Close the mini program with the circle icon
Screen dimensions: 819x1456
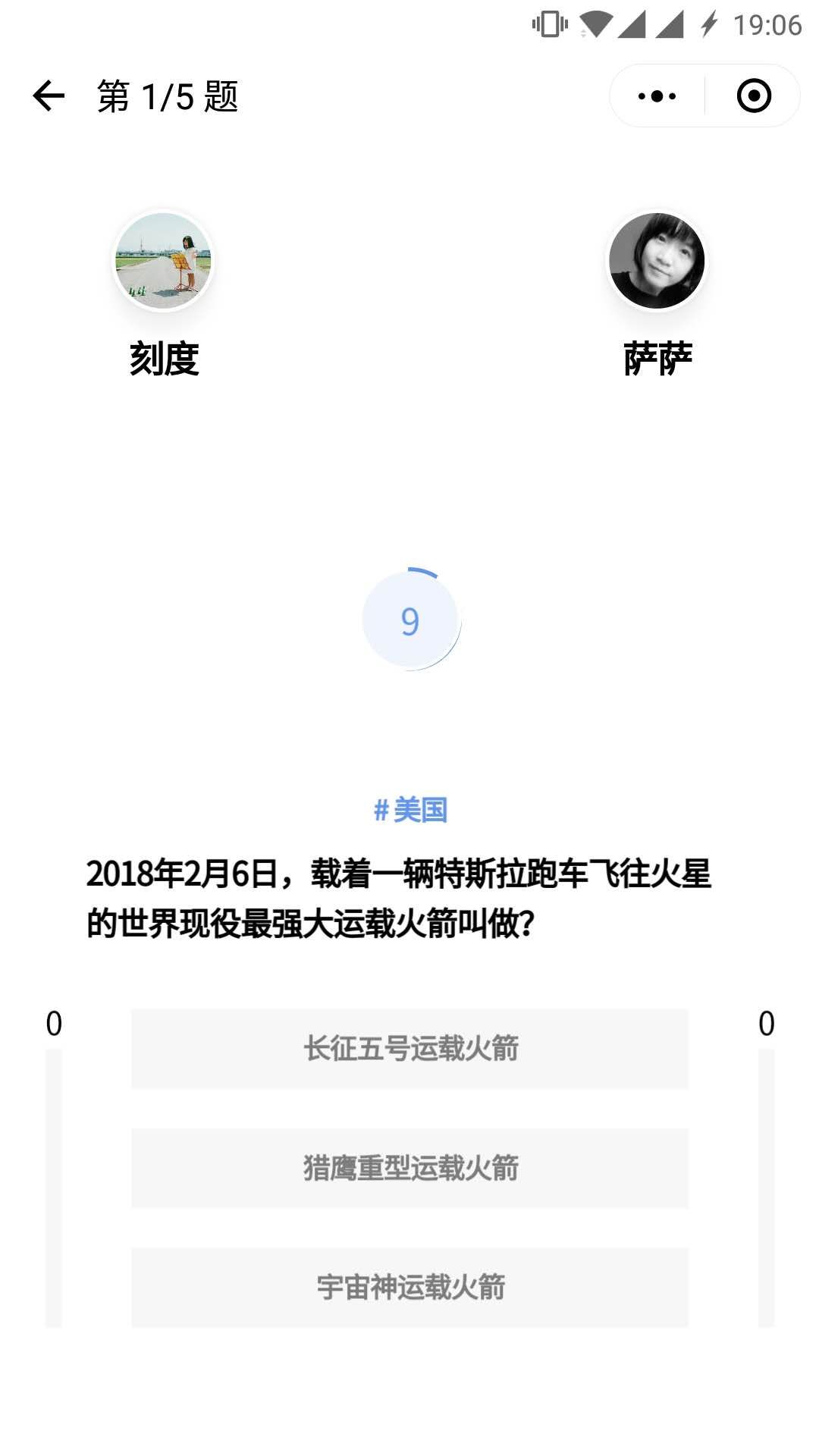pos(754,96)
